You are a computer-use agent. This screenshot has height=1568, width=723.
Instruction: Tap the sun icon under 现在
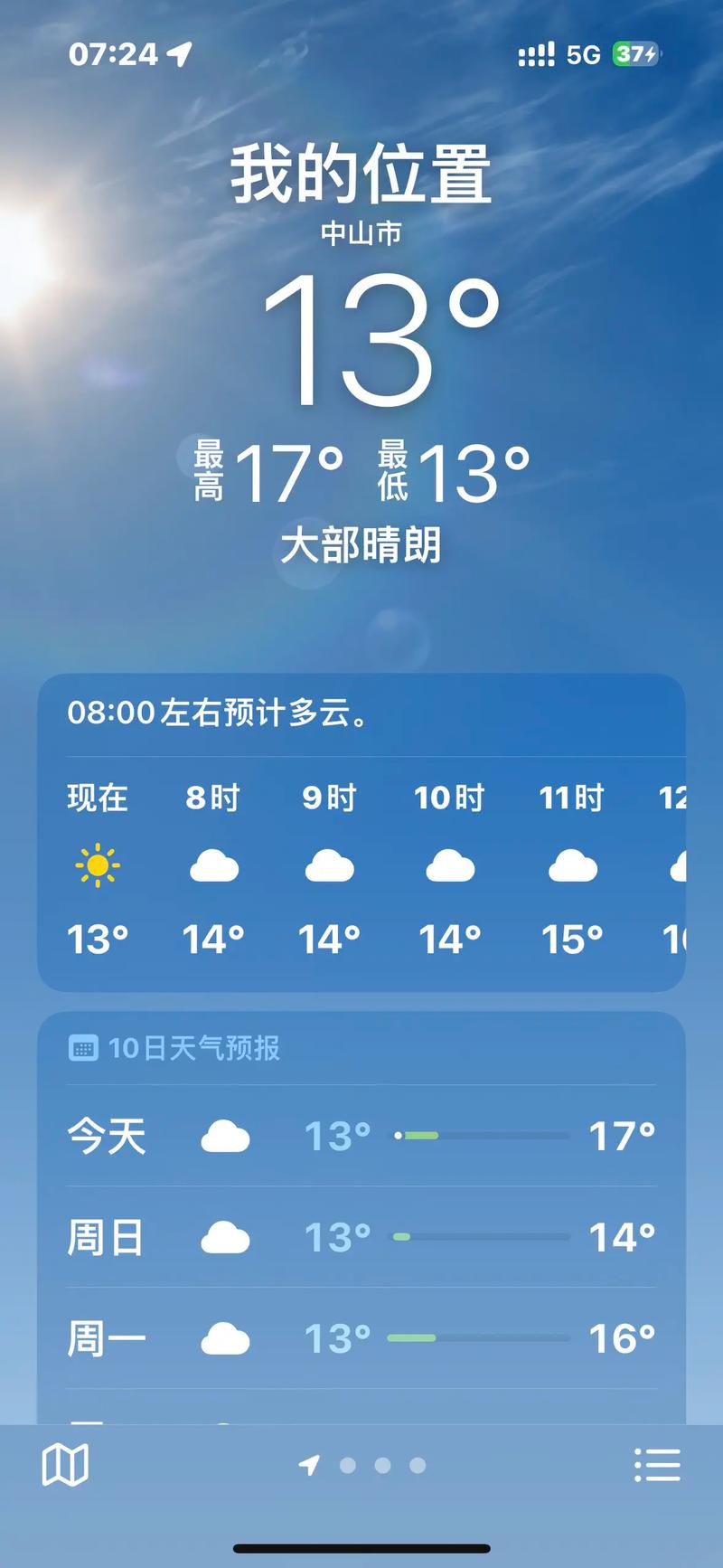coord(98,866)
